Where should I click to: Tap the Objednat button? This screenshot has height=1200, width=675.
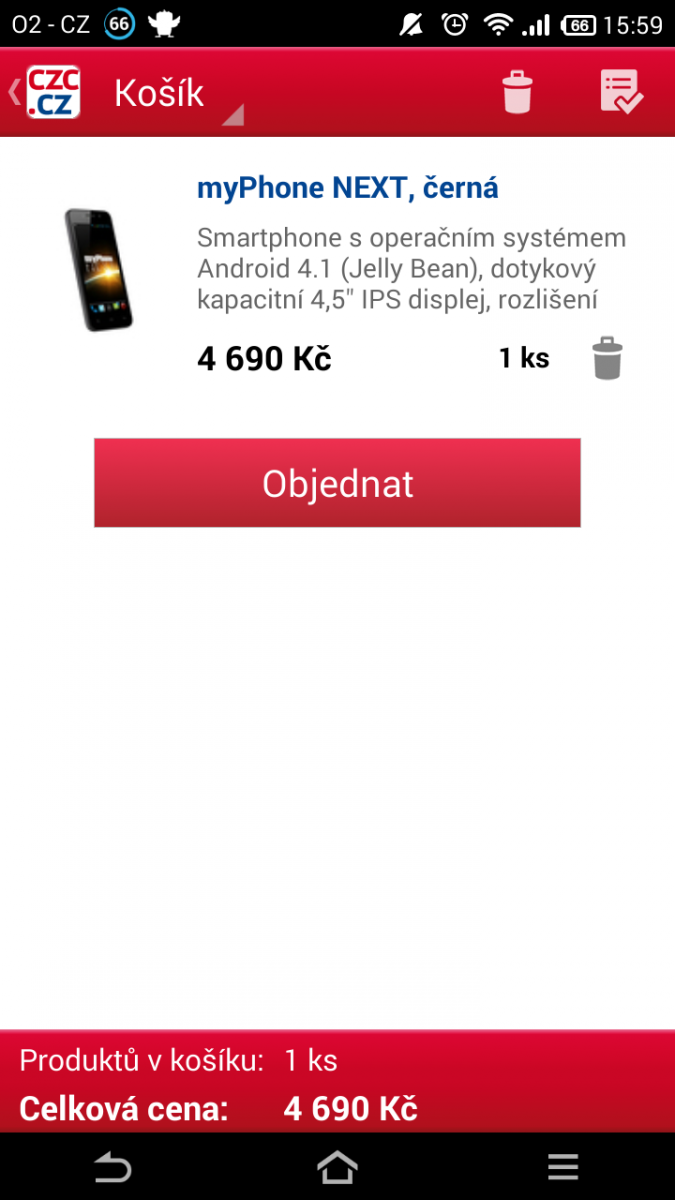coord(337,483)
